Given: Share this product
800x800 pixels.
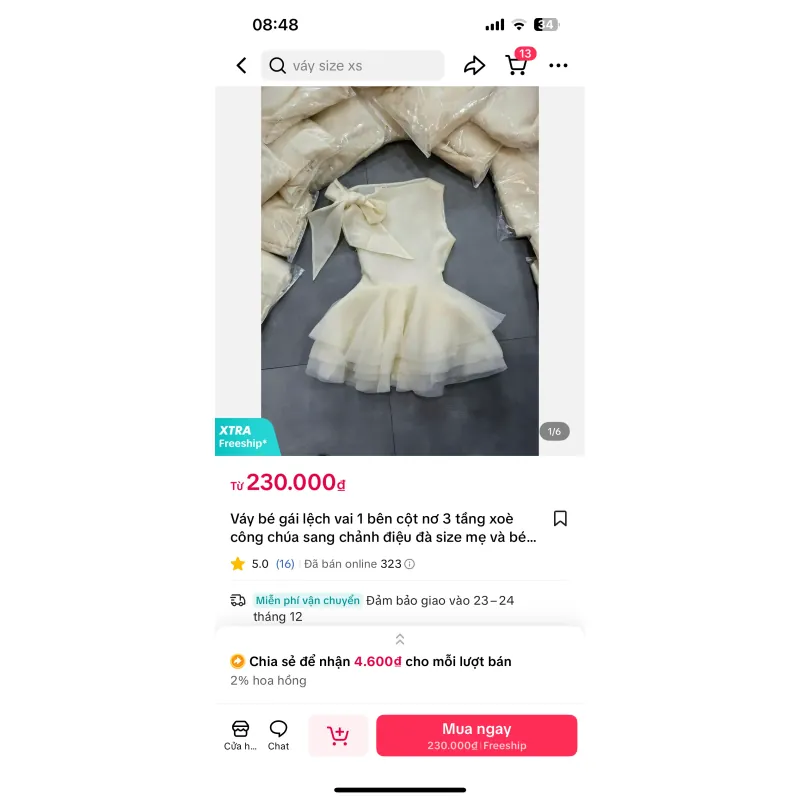Looking at the screenshot, I should click(x=474, y=66).
